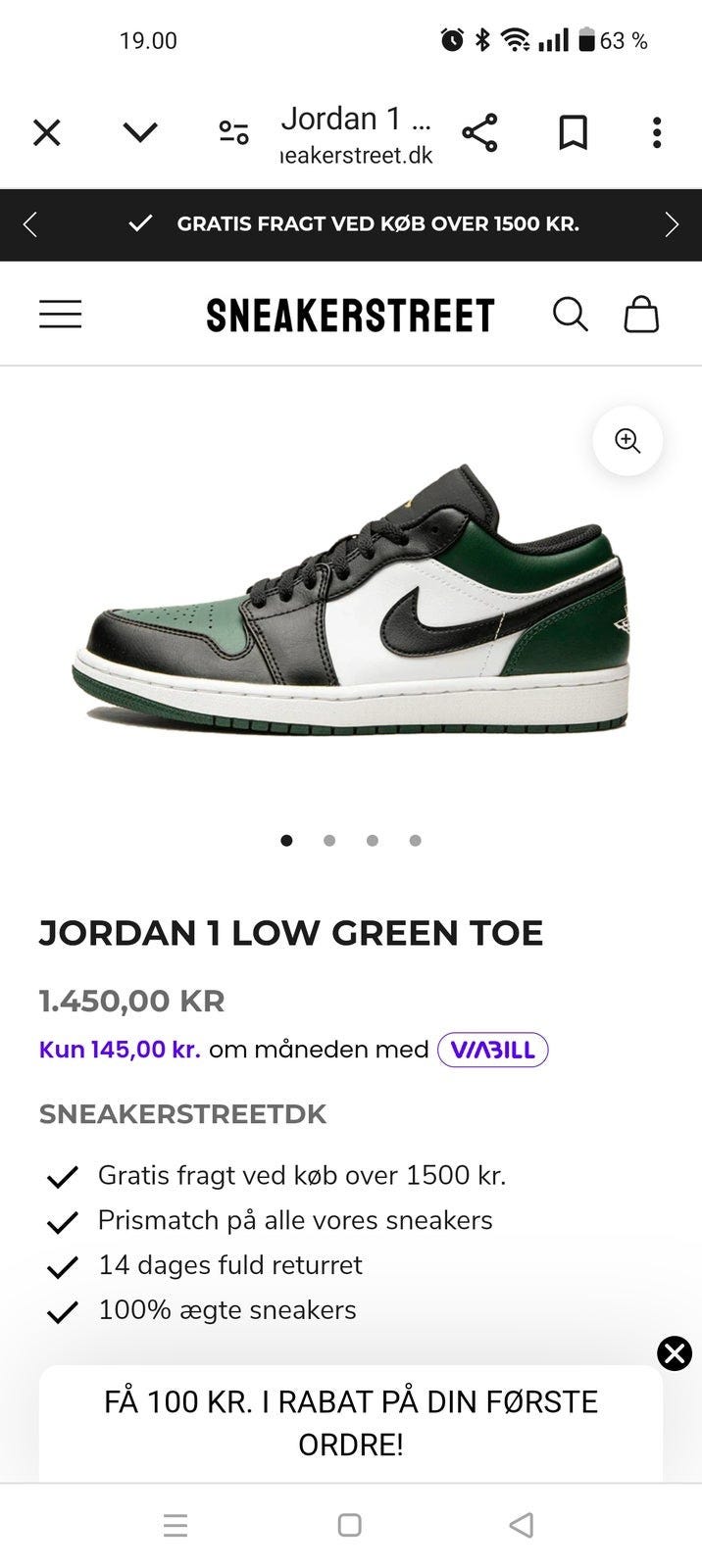Open the ViaBill monthly payment info

492,1050
